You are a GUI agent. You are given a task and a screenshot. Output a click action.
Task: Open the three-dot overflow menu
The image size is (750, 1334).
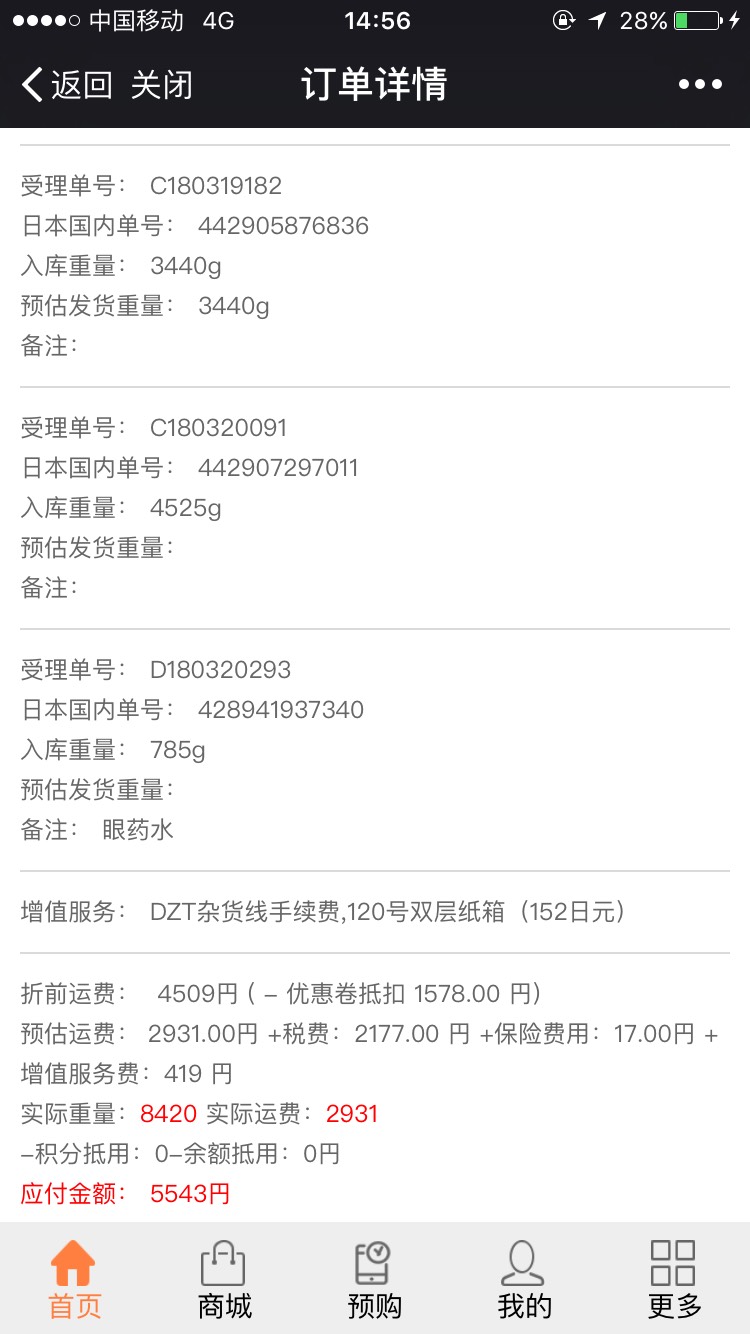point(700,85)
